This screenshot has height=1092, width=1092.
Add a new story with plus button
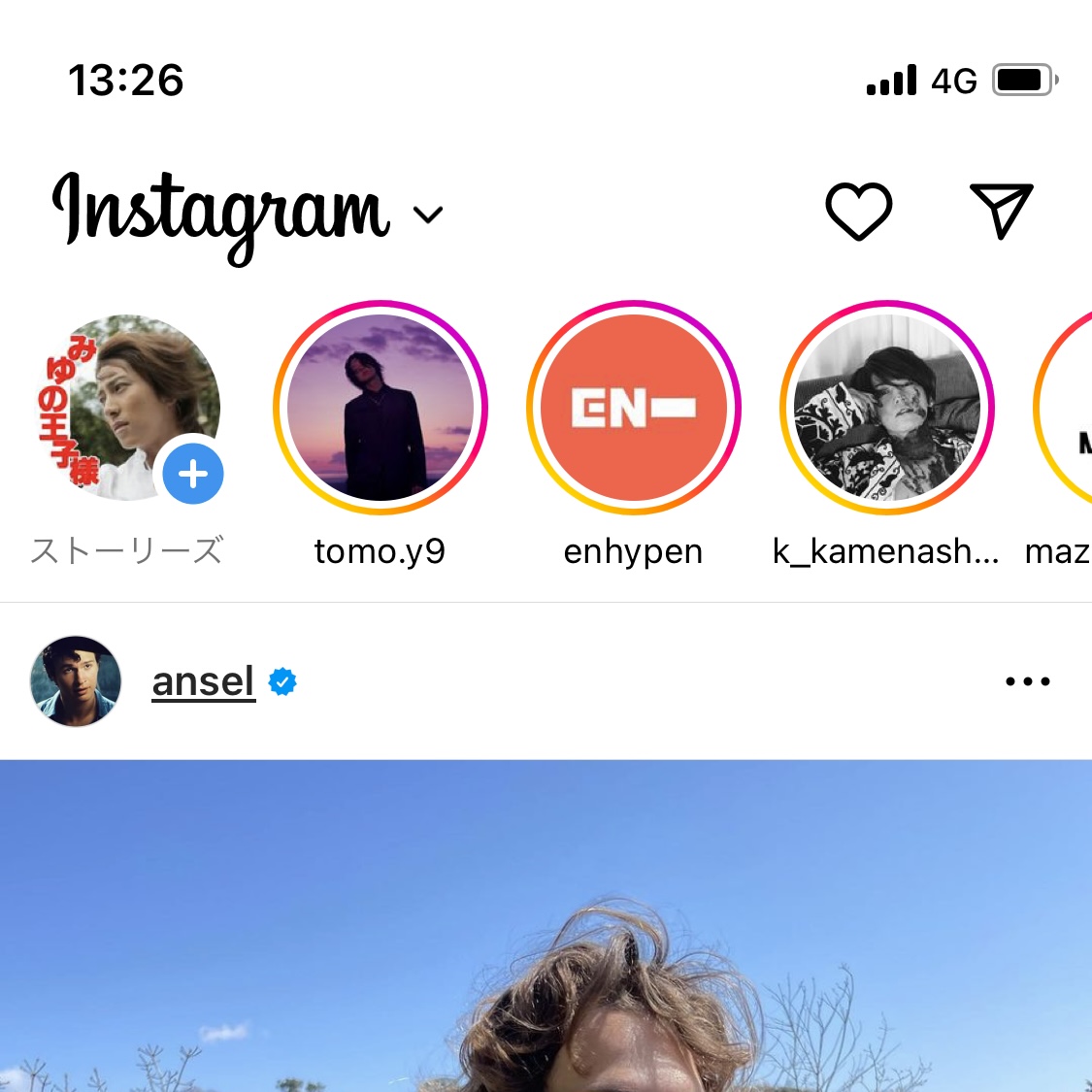[193, 475]
